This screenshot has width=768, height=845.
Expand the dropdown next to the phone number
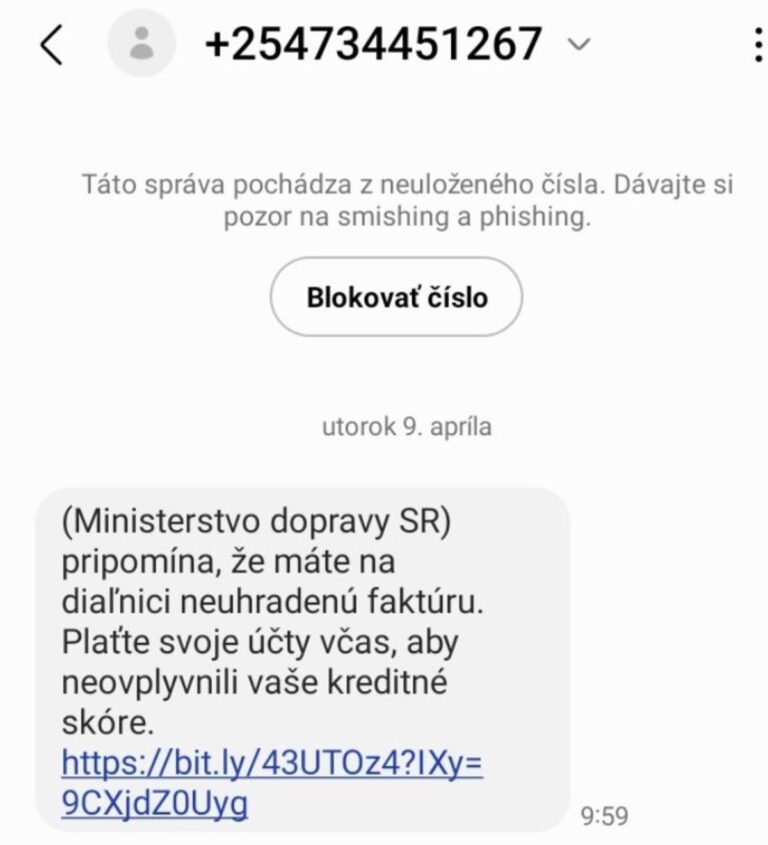[579, 44]
